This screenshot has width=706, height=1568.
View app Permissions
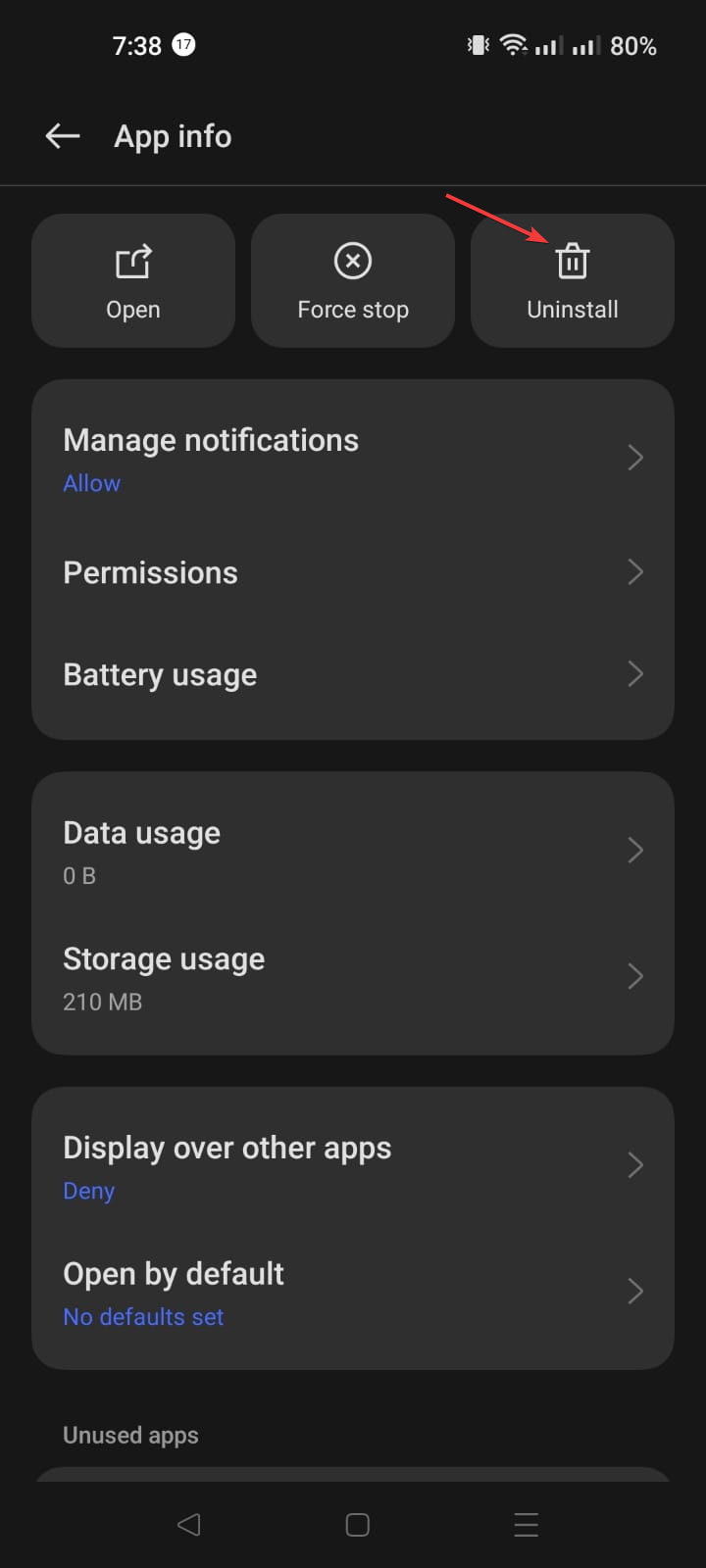(x=353, y=572)
